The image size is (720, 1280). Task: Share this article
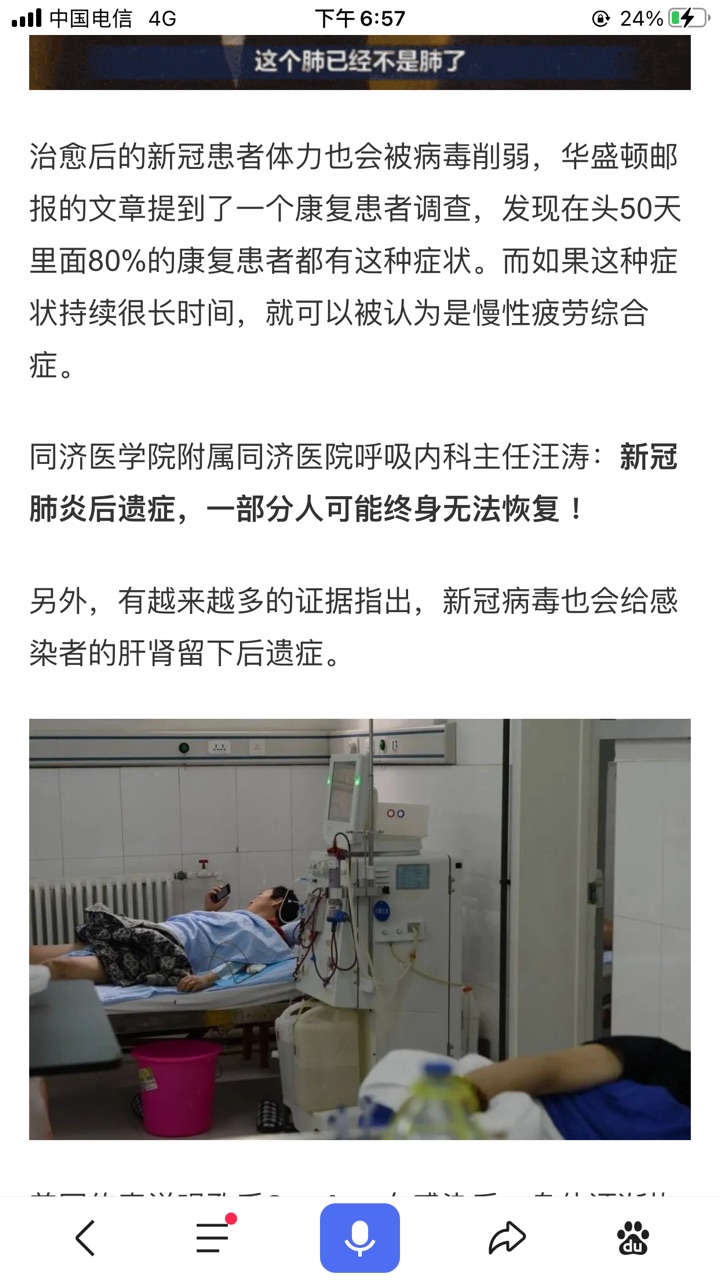click(x=507, y=1238)
